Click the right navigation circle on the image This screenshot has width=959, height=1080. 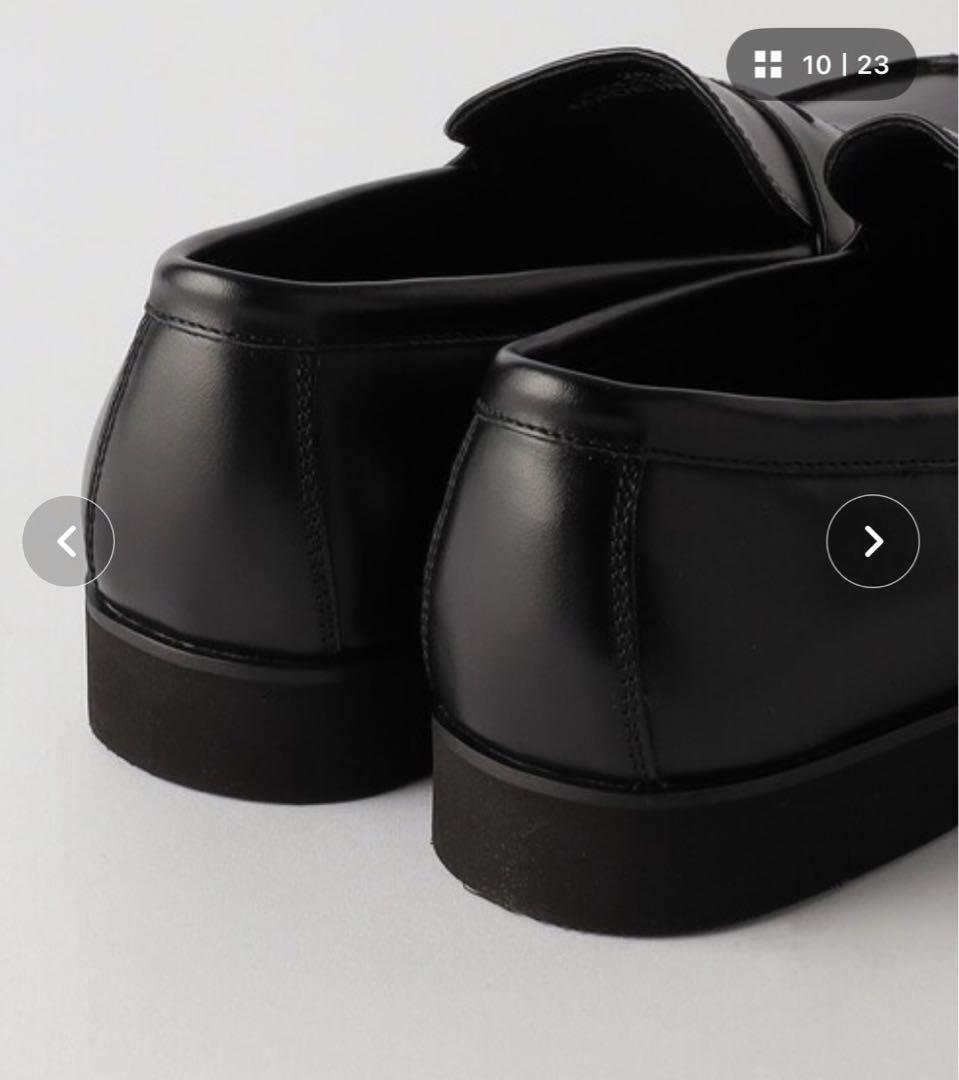(x=873, y=540)
